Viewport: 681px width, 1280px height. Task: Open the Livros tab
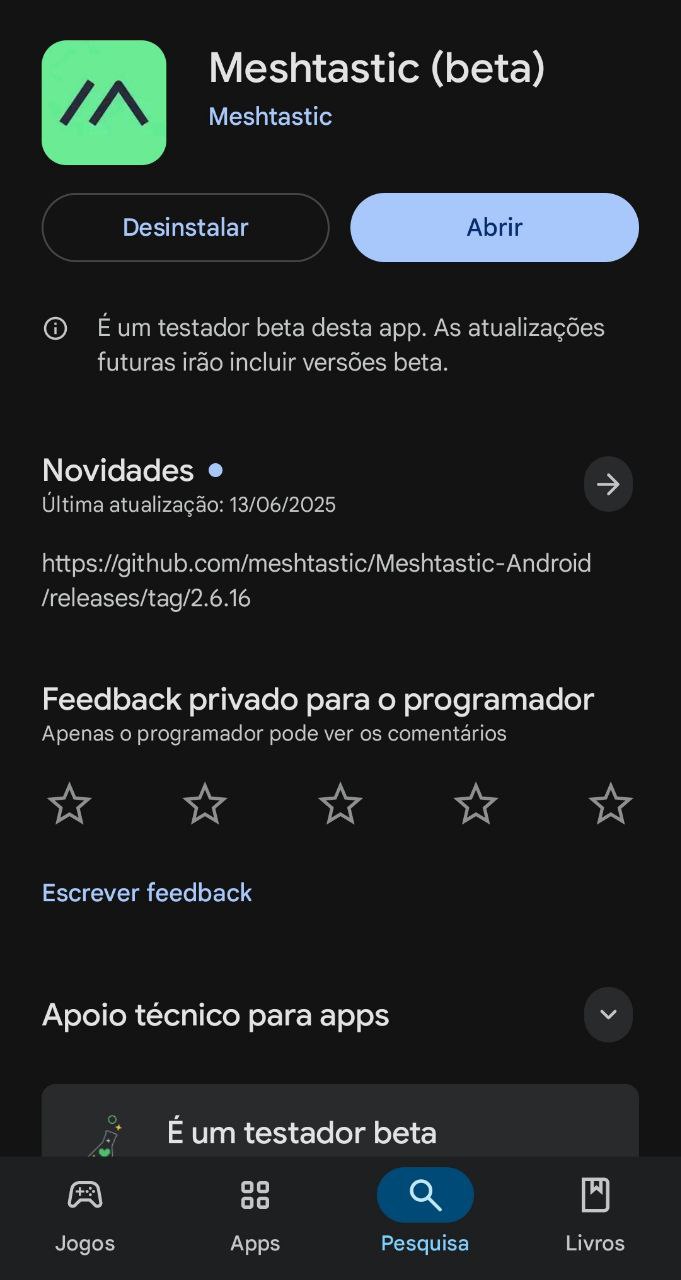(595, 1216)
